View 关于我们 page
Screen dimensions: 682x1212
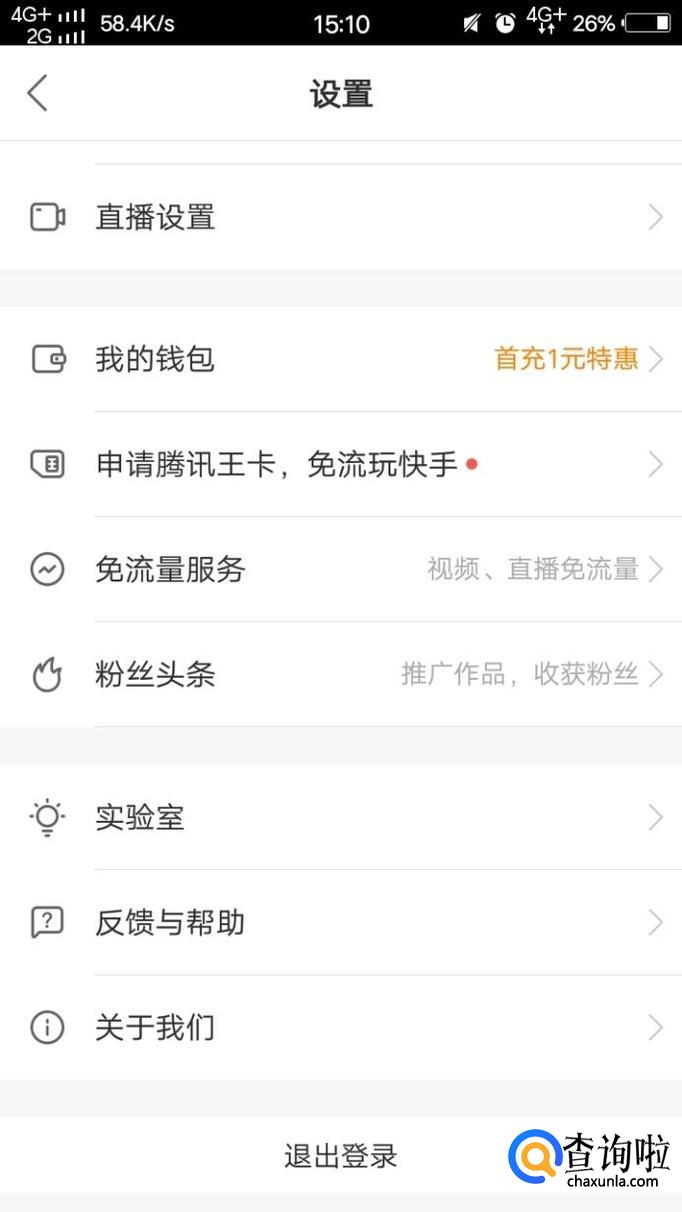340,1027
